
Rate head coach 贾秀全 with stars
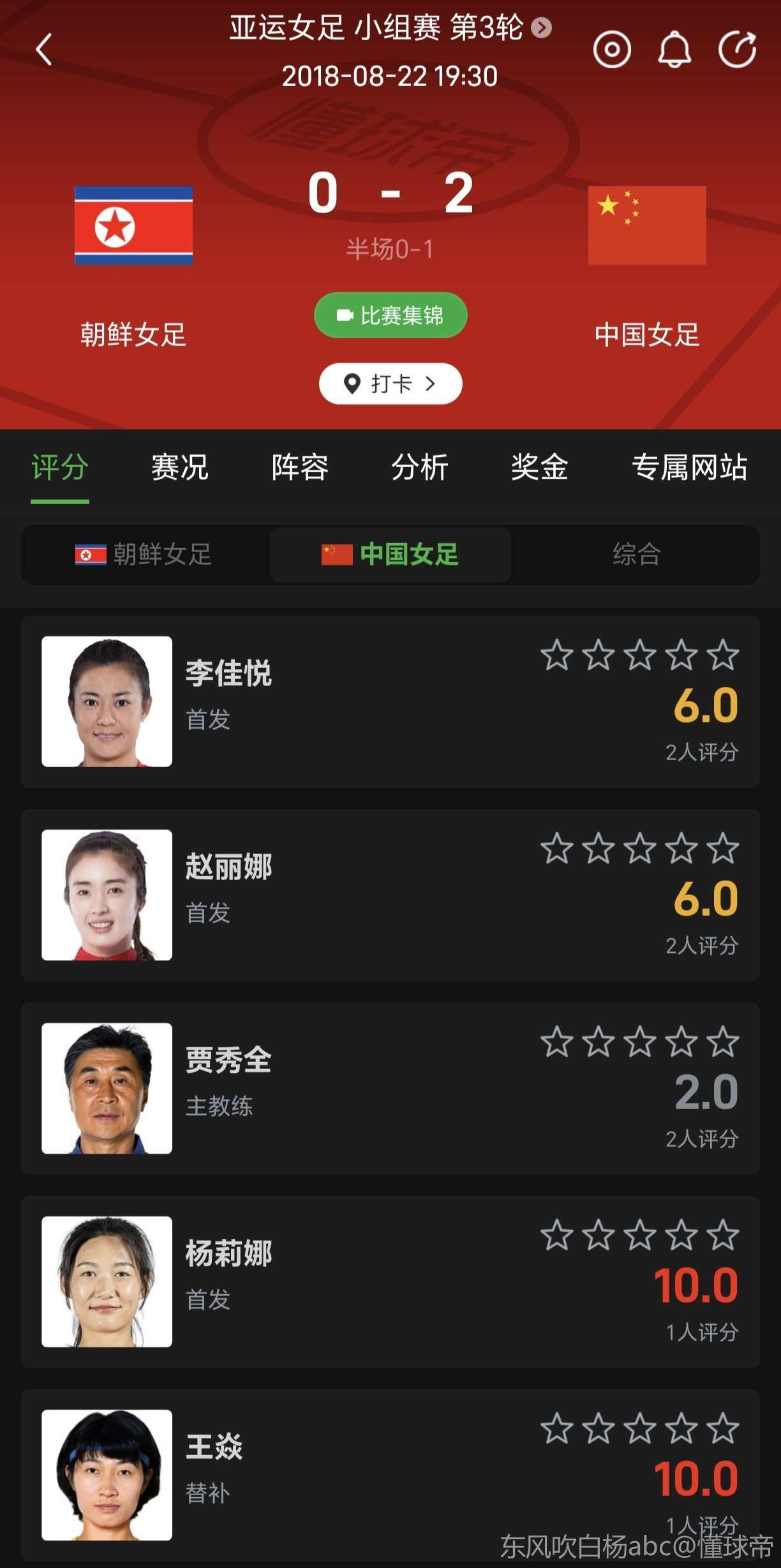click(639, 1042)
